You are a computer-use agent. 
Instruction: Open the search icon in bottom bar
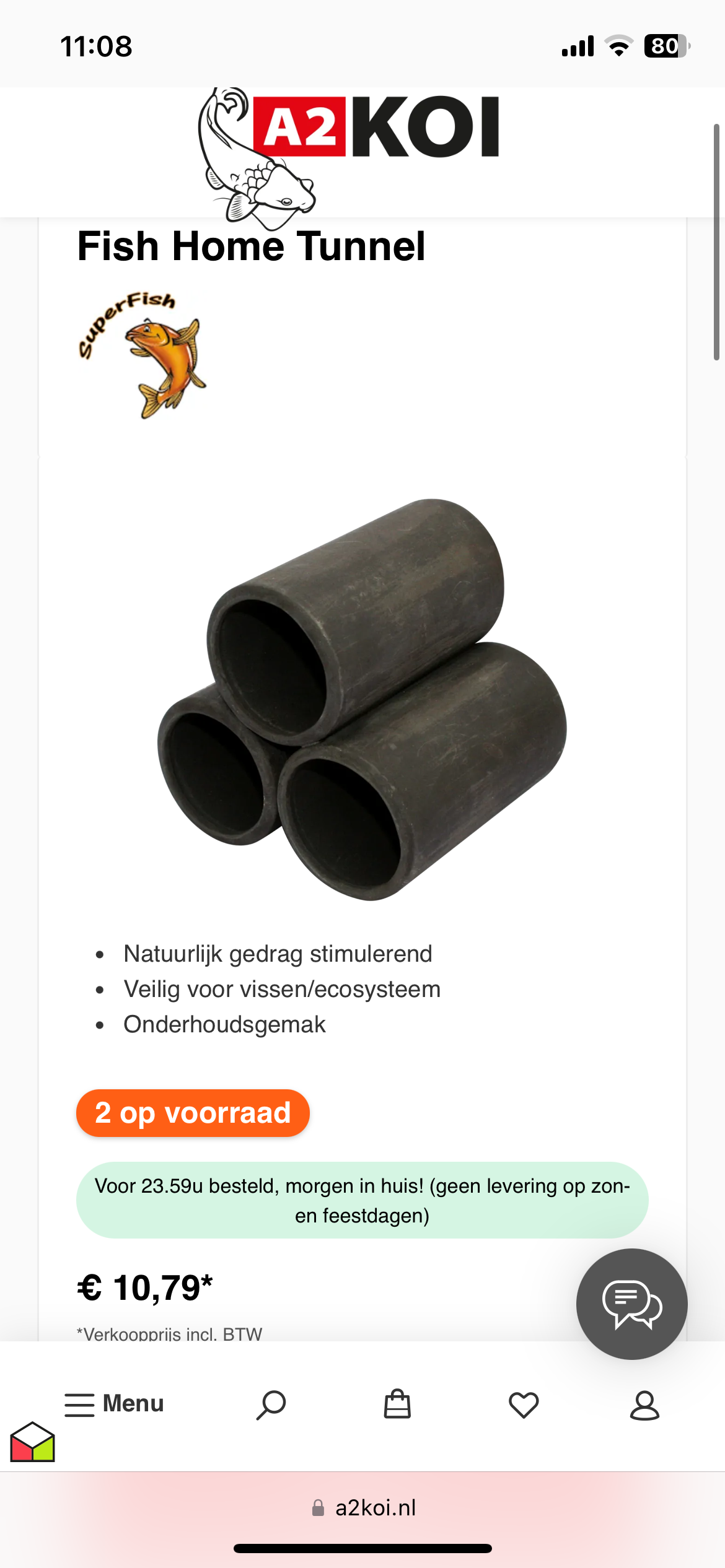[271, 1405]
